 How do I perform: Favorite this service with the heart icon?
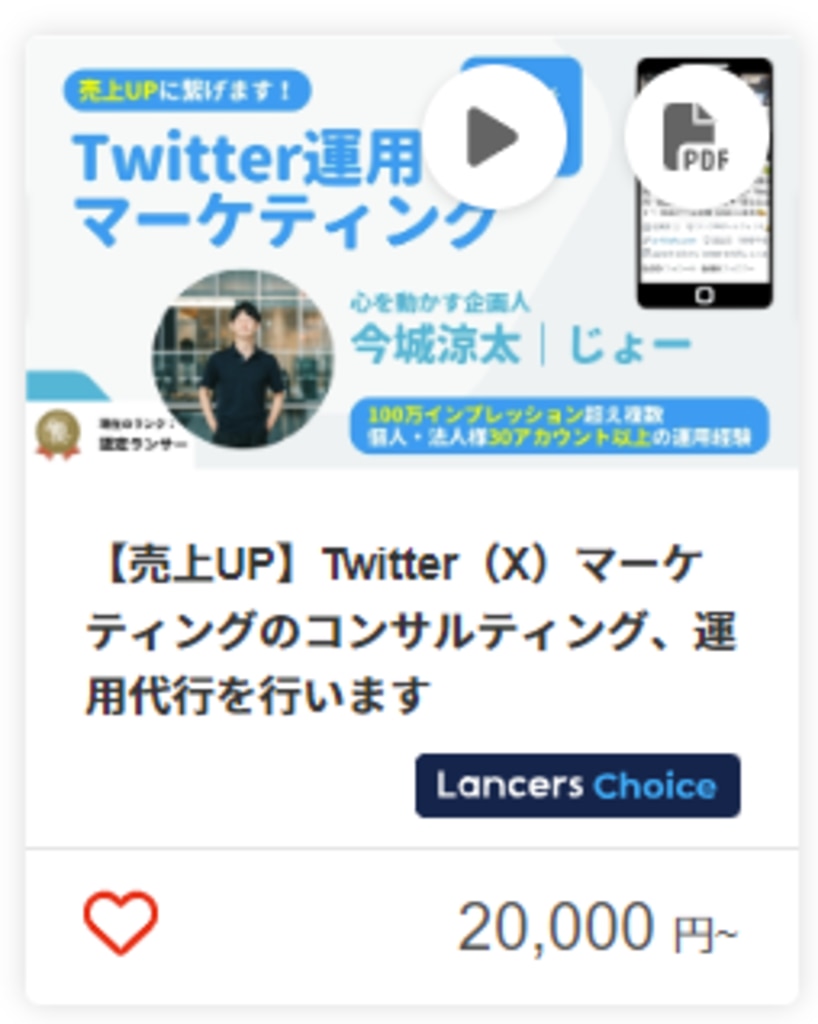point(120,922)
